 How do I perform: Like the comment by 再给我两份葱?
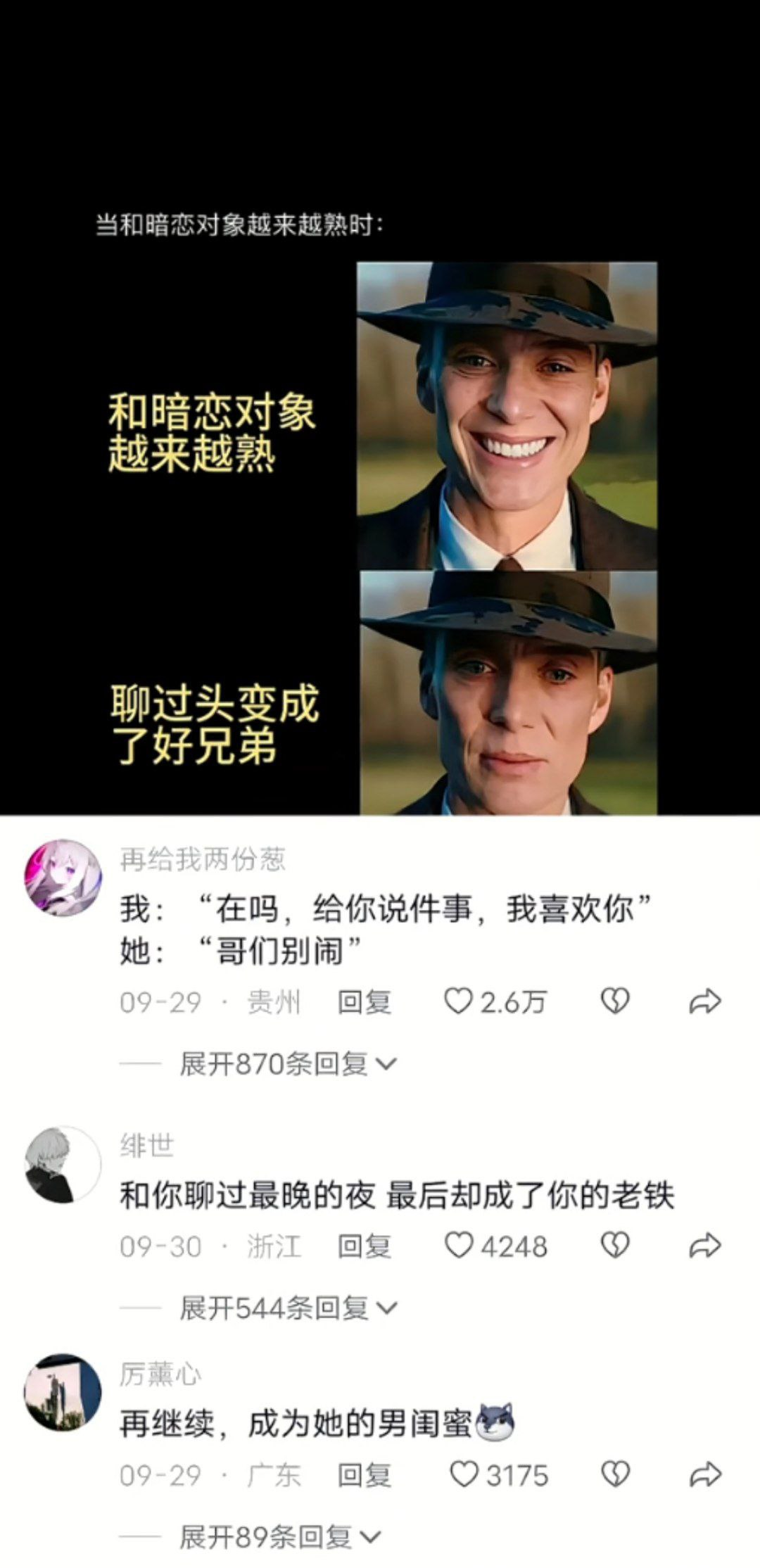coord(458,1001)
